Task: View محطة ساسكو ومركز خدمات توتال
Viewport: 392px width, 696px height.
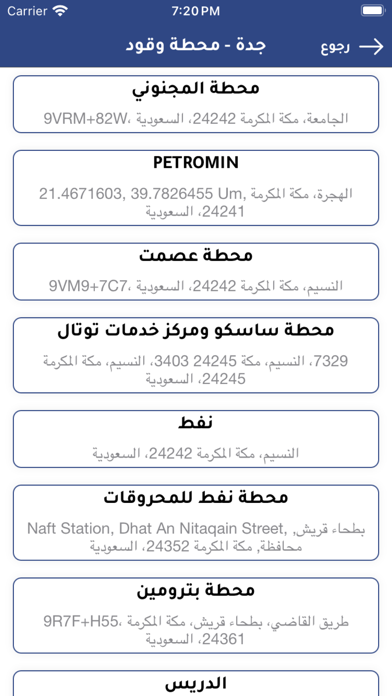Action: (x=196, y=355)
